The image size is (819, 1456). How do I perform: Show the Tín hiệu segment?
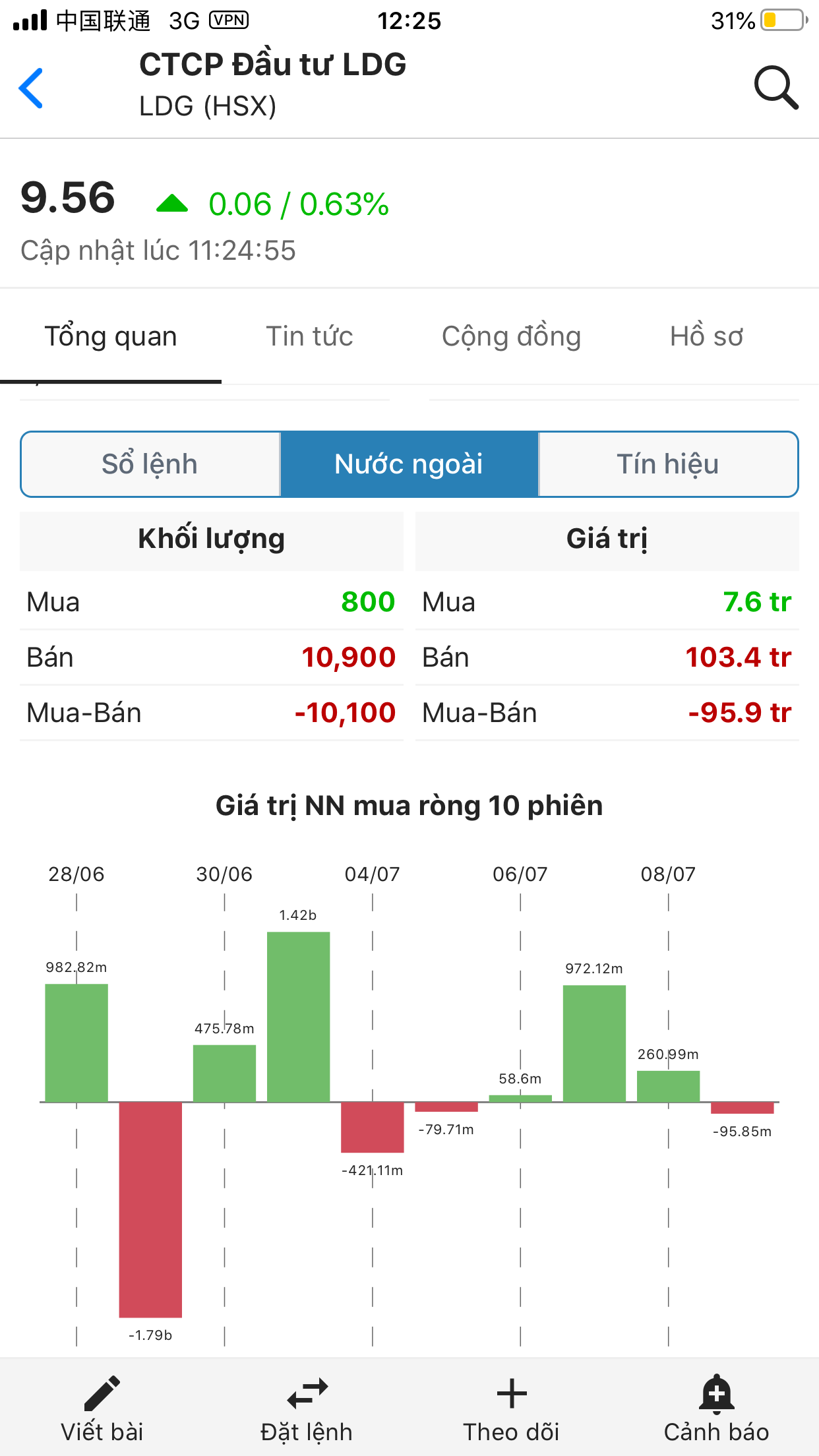pyautogui.click(x=667, y=464)
